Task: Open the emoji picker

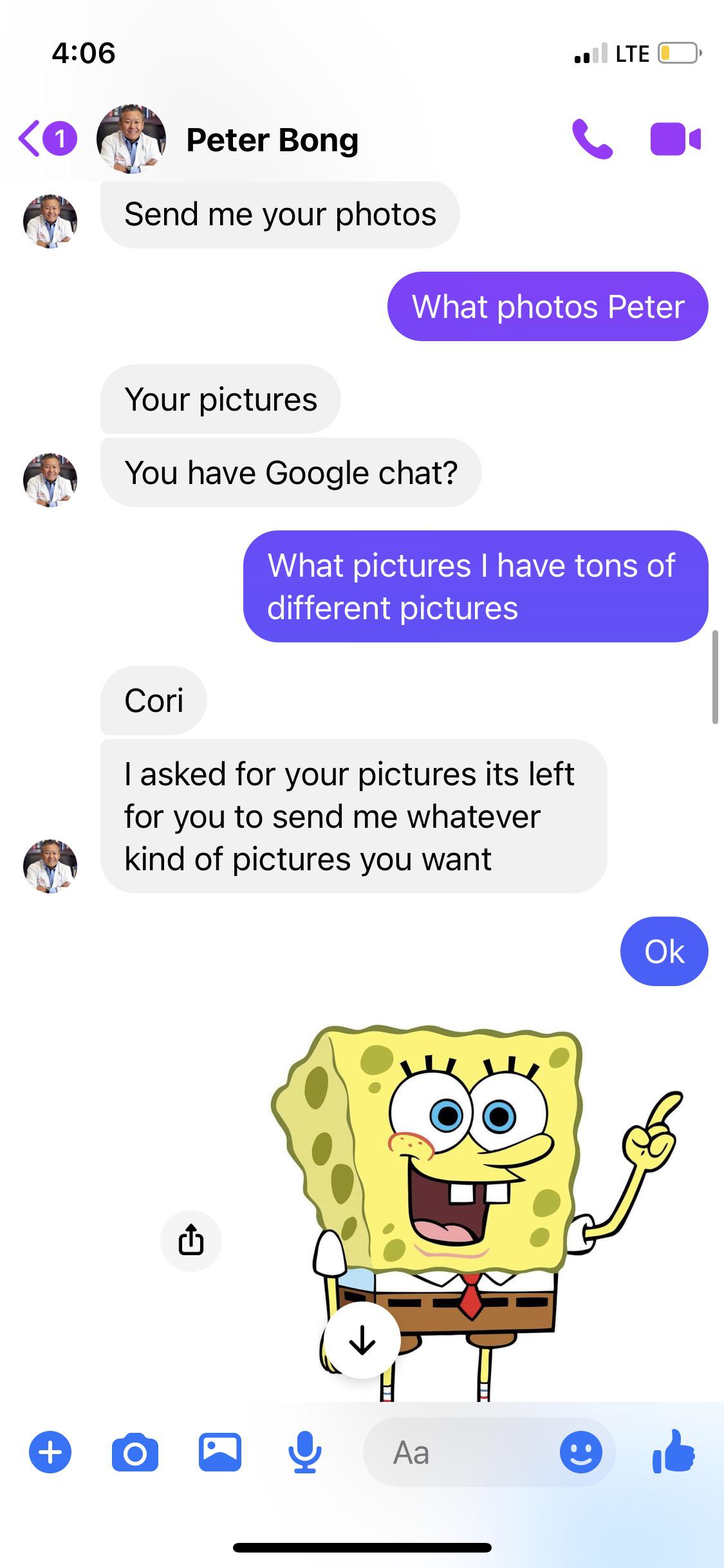Action: (x=580, y=1452)
